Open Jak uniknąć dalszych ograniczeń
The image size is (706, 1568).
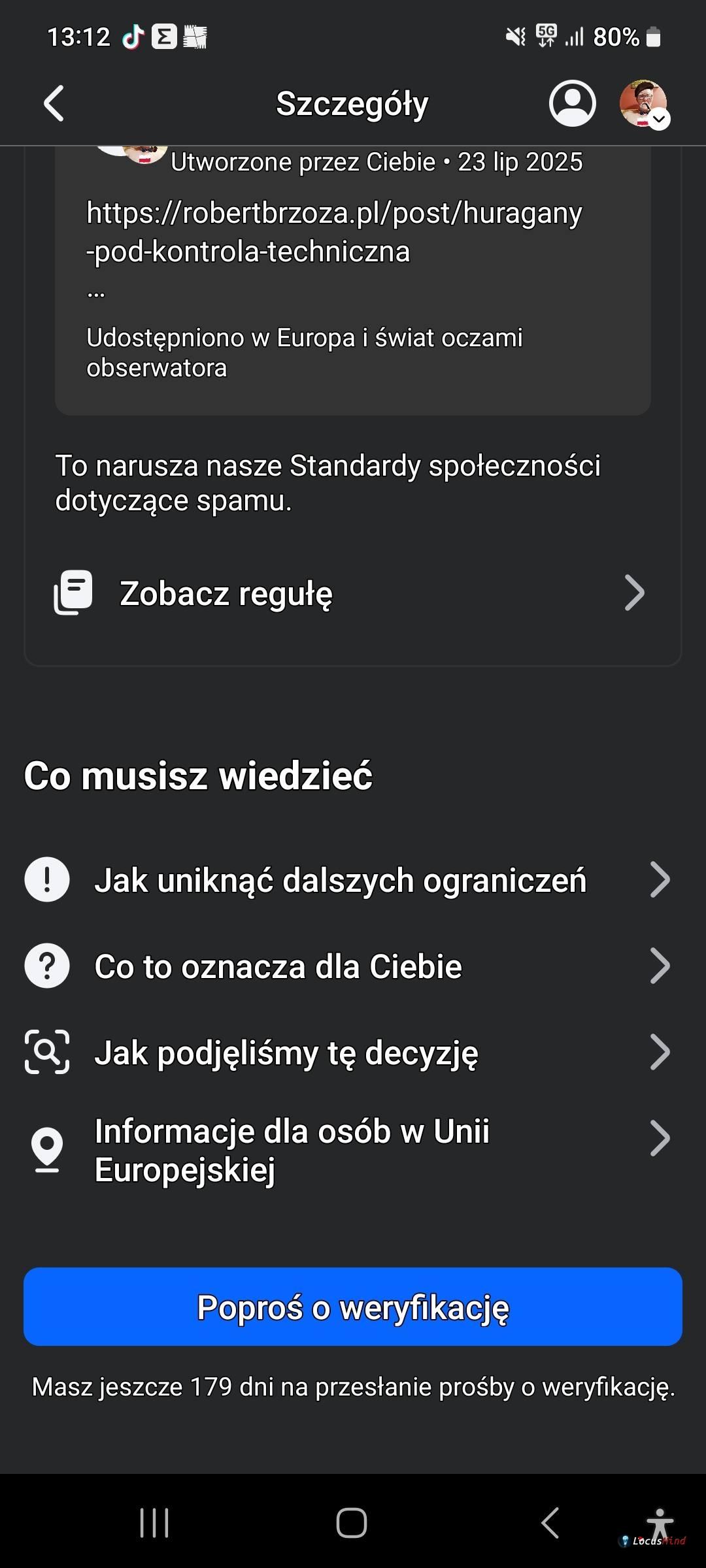coord(348,880)
